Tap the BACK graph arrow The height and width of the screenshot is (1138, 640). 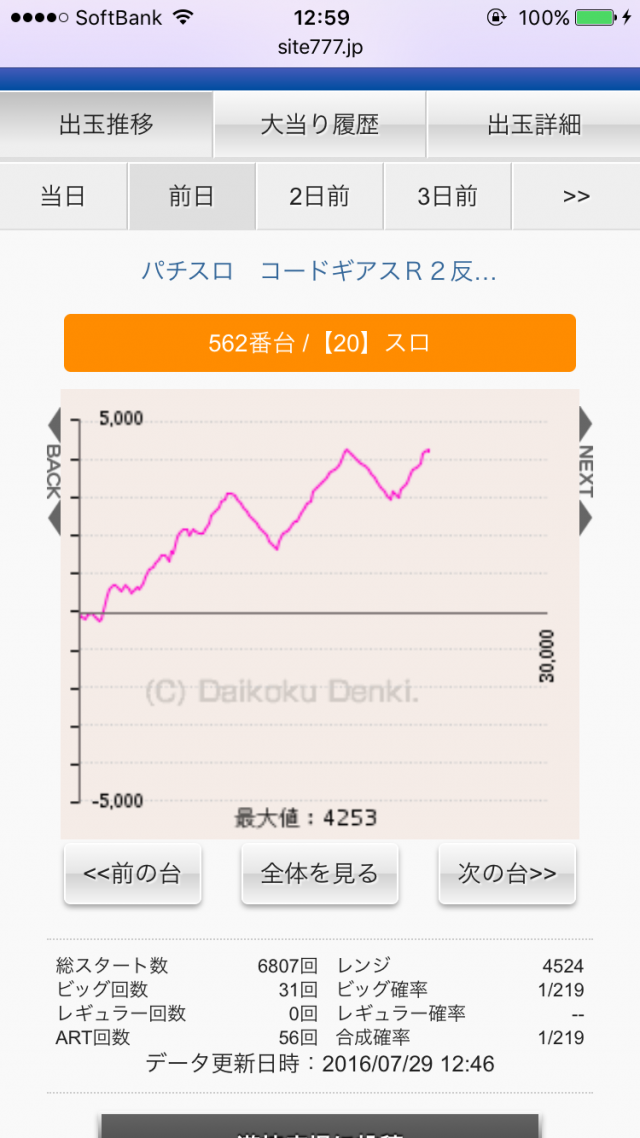[54, 471]
